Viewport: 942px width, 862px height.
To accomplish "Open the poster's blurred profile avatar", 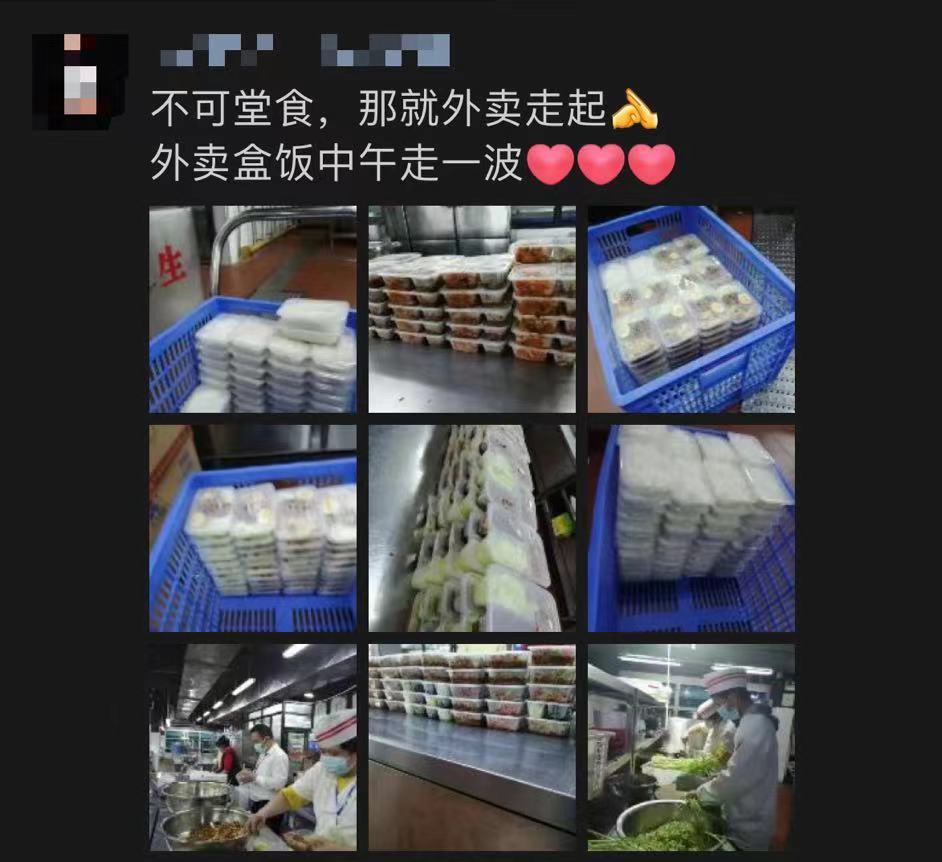I will tap(80, 81).
